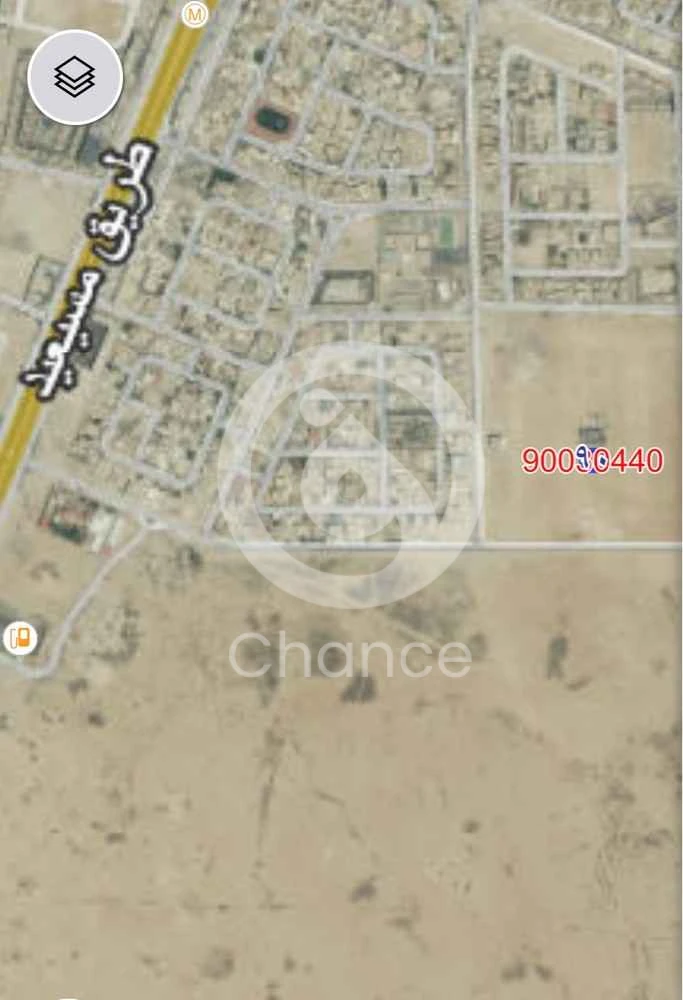Tap the metro station marker on the road
683x1000 pixels.
(196, 14)
